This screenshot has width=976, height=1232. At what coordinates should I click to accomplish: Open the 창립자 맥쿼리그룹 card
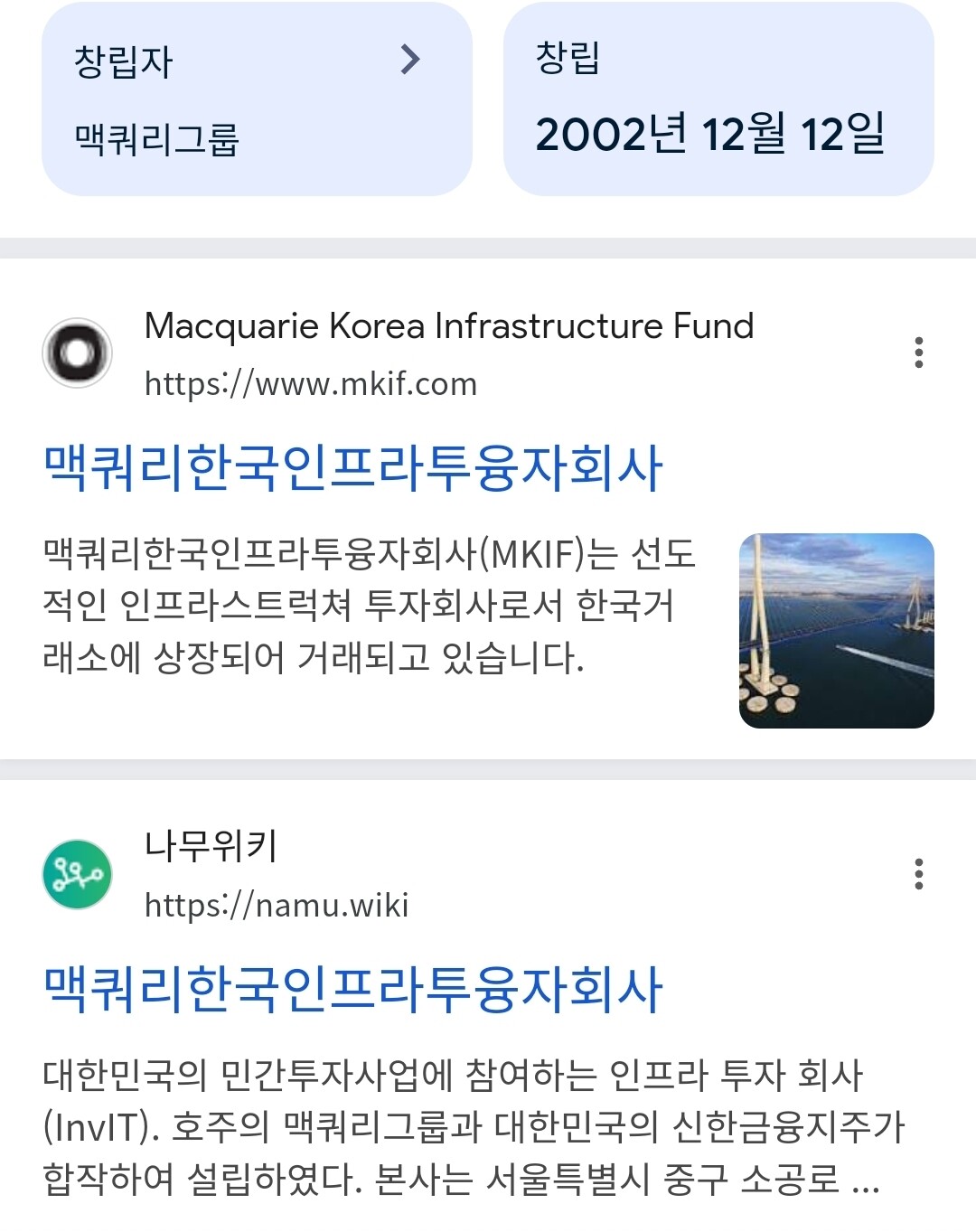[x=257, y=99]
